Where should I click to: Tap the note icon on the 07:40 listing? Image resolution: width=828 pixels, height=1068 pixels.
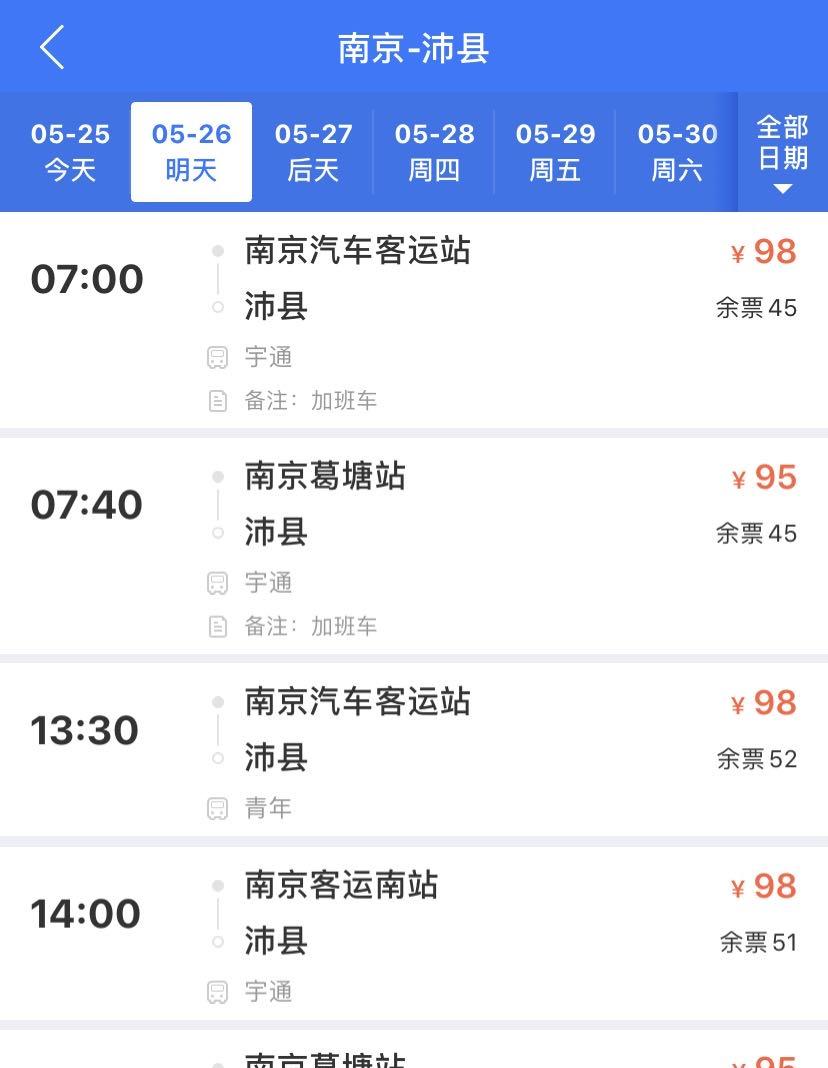219,627
